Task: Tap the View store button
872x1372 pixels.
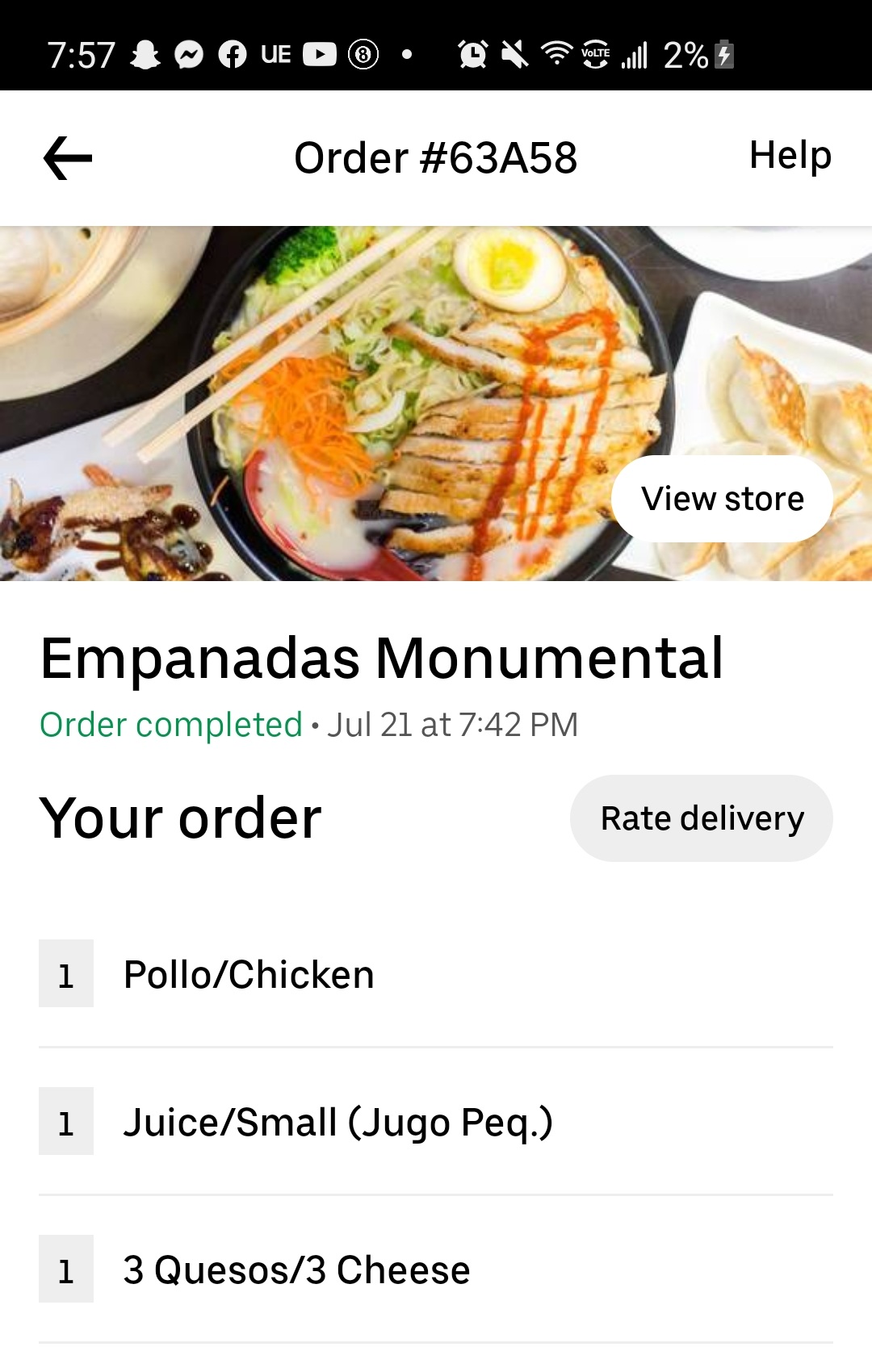Action: (722, 499)
